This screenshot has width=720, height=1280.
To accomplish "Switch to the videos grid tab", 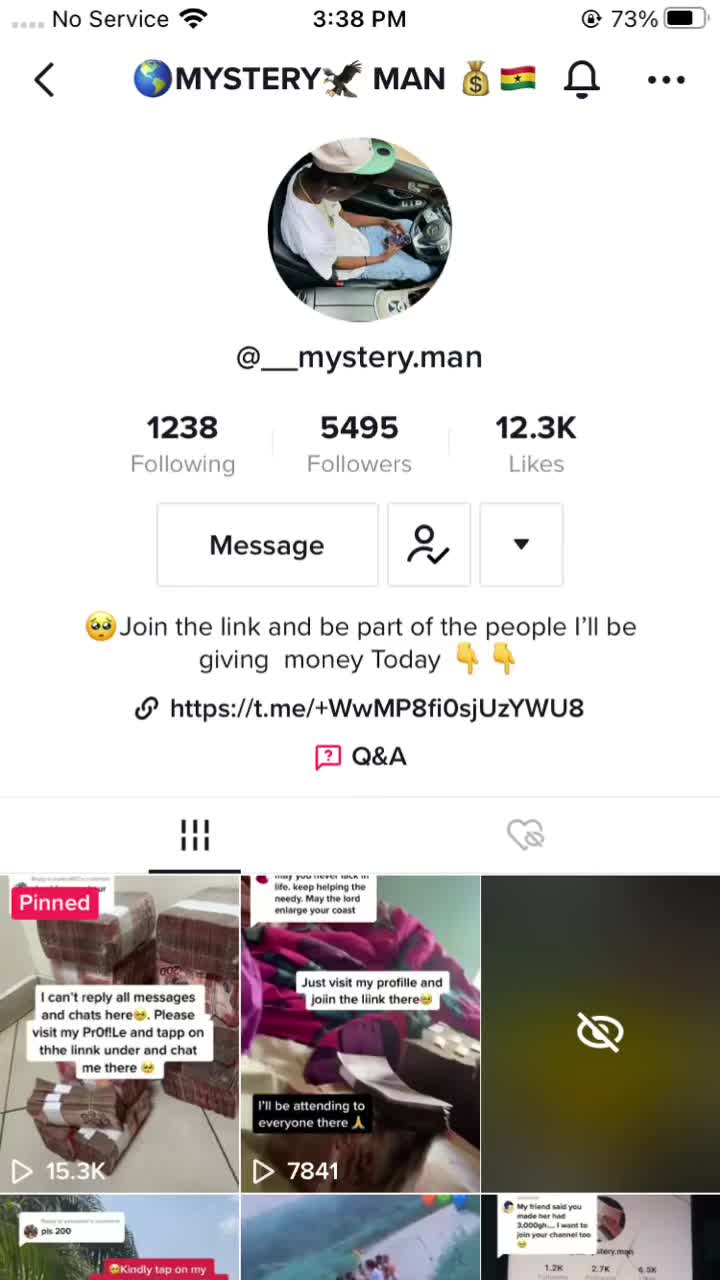I will [x=195, y=835].
